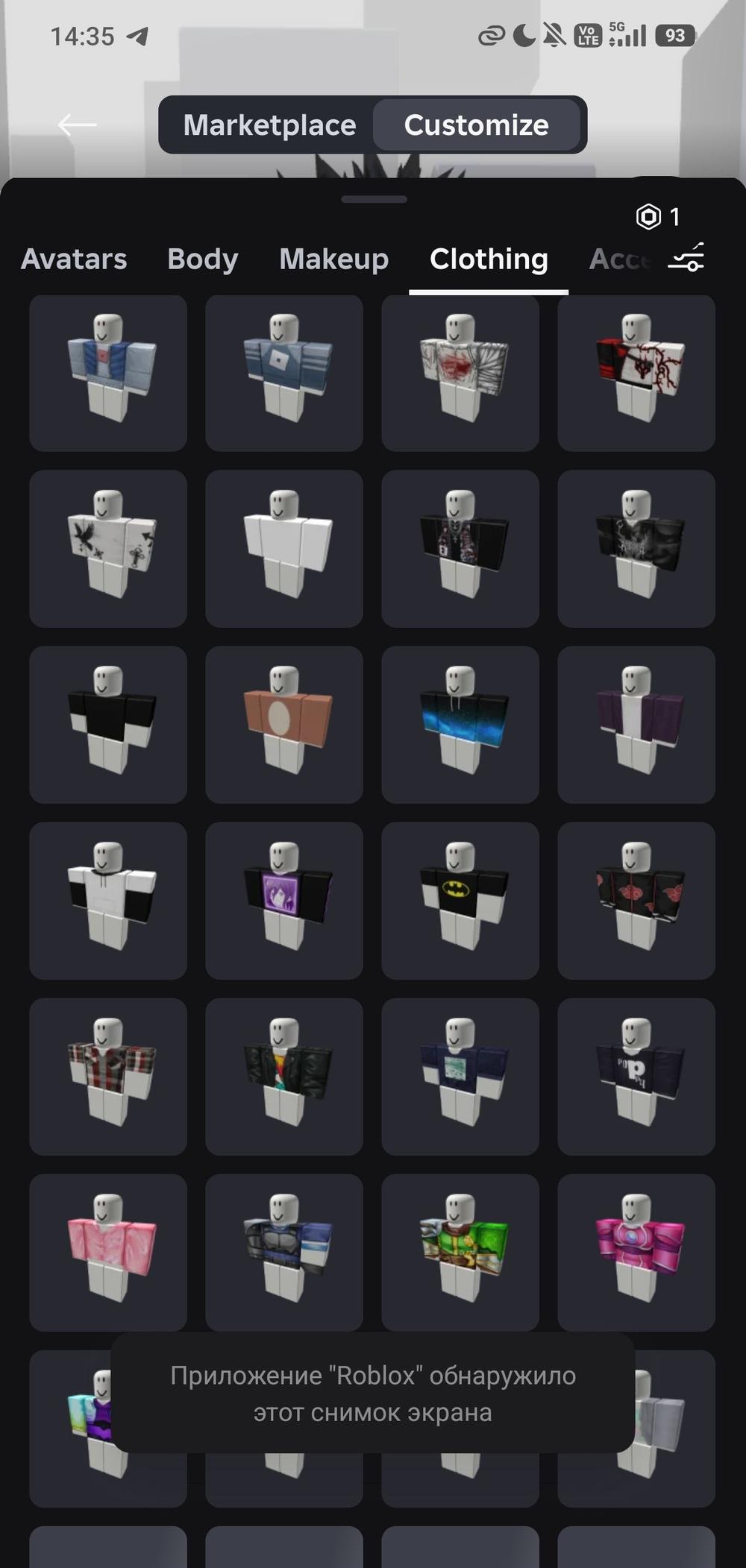Choose the red plaid flannel shirt
Viewport: 746px width, 1568px height.
click(108, 1076)
